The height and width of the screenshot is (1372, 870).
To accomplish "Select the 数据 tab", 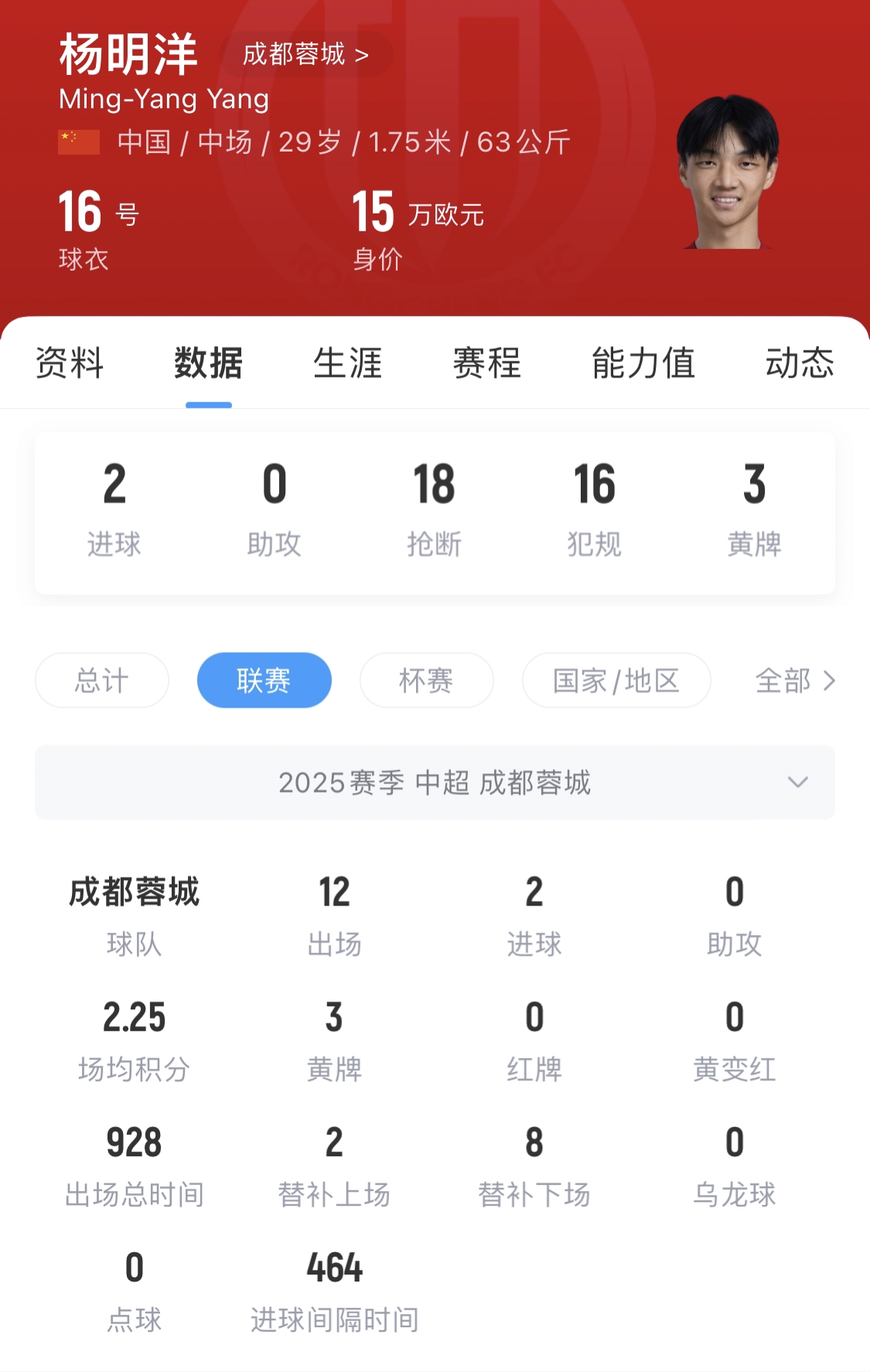I will click(x=208, y=363).
